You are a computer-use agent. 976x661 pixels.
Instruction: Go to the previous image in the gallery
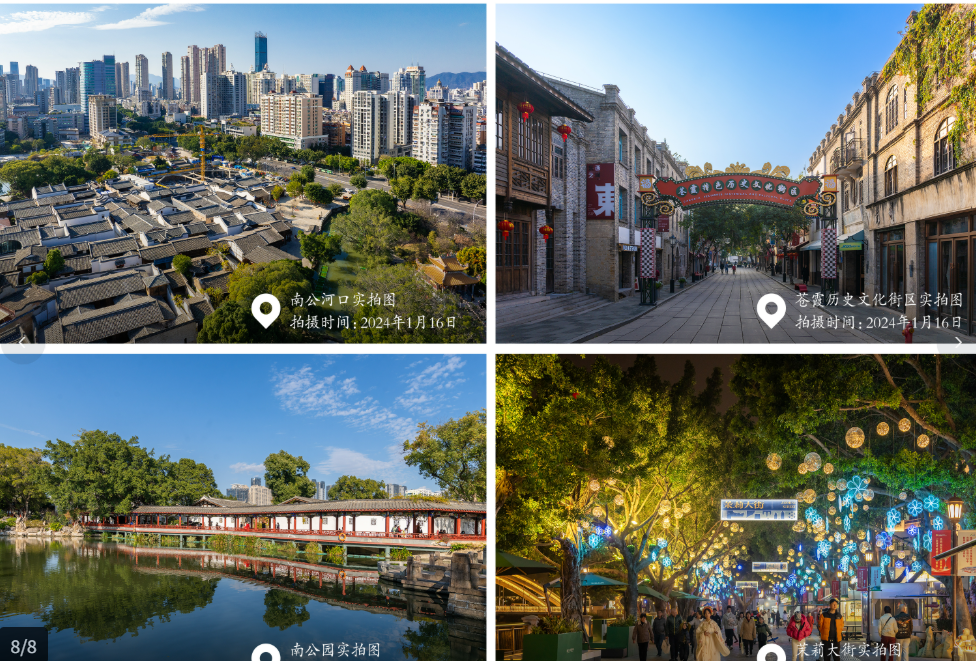pyautogui.click(x=20, y=341)
